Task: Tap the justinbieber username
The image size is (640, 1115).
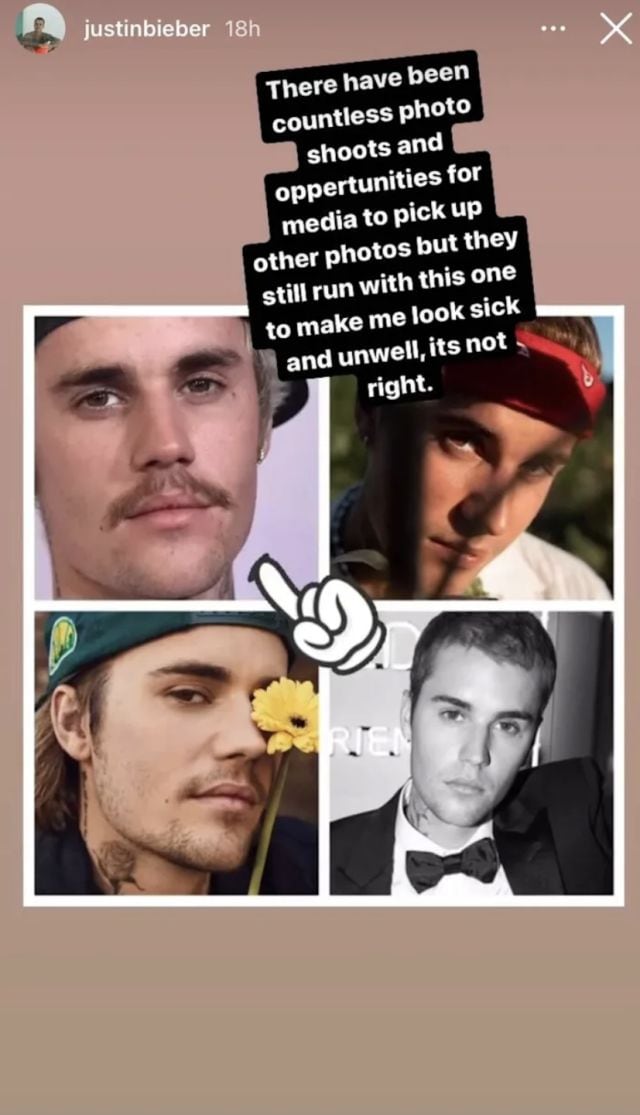Action: (x=146, y=29)
